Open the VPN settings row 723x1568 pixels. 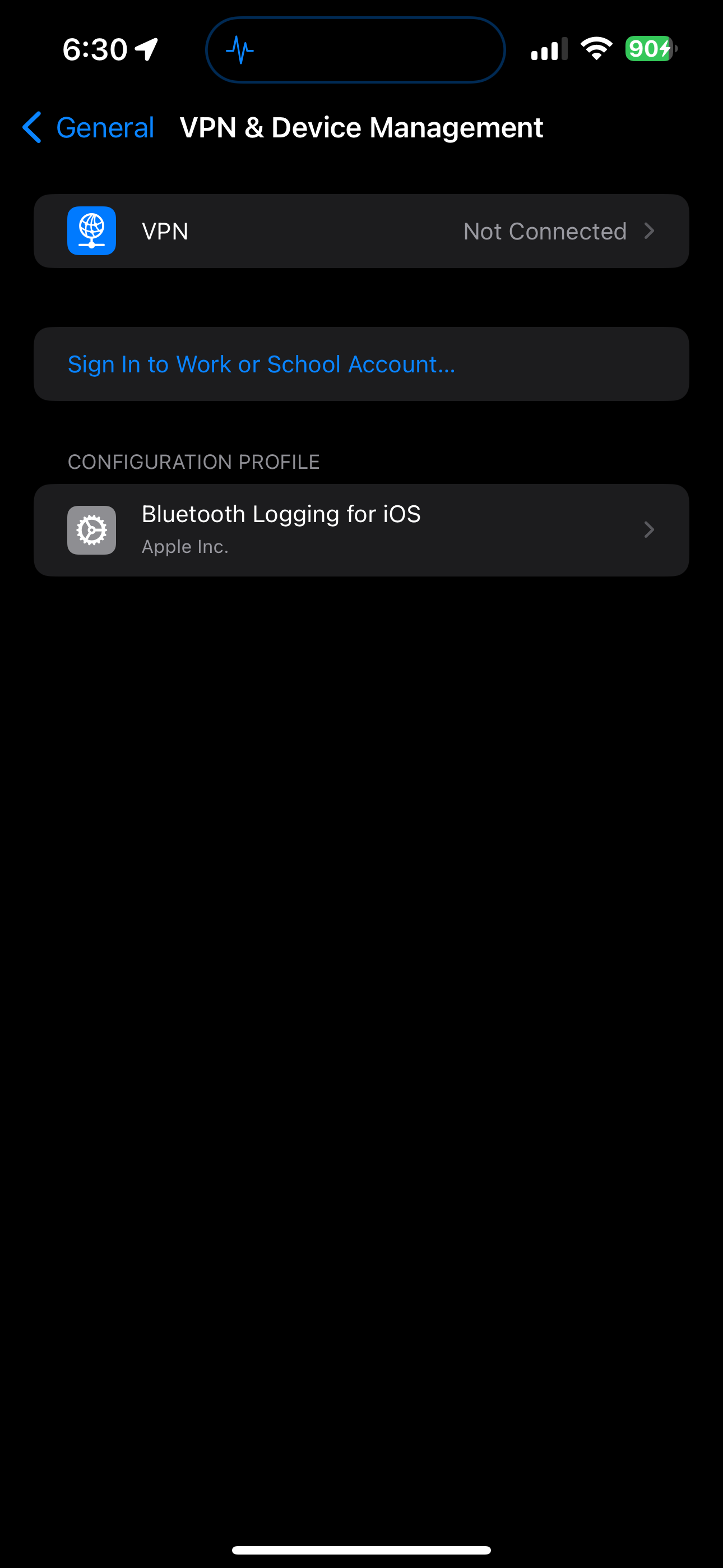361,231
